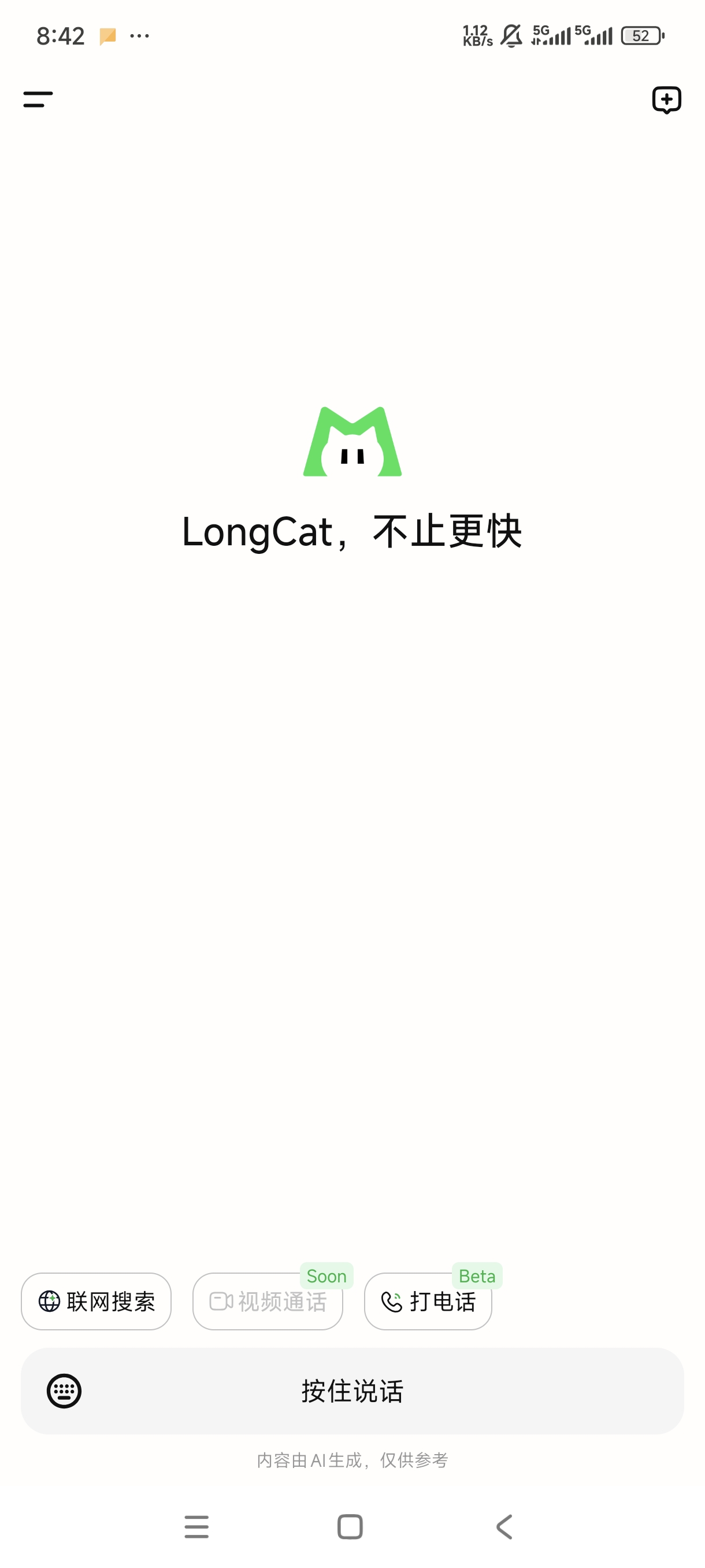Switch to keyboard input mode
This screenshot has width=705, height=1568.
pyautogui.click(x=62, y=1391)
